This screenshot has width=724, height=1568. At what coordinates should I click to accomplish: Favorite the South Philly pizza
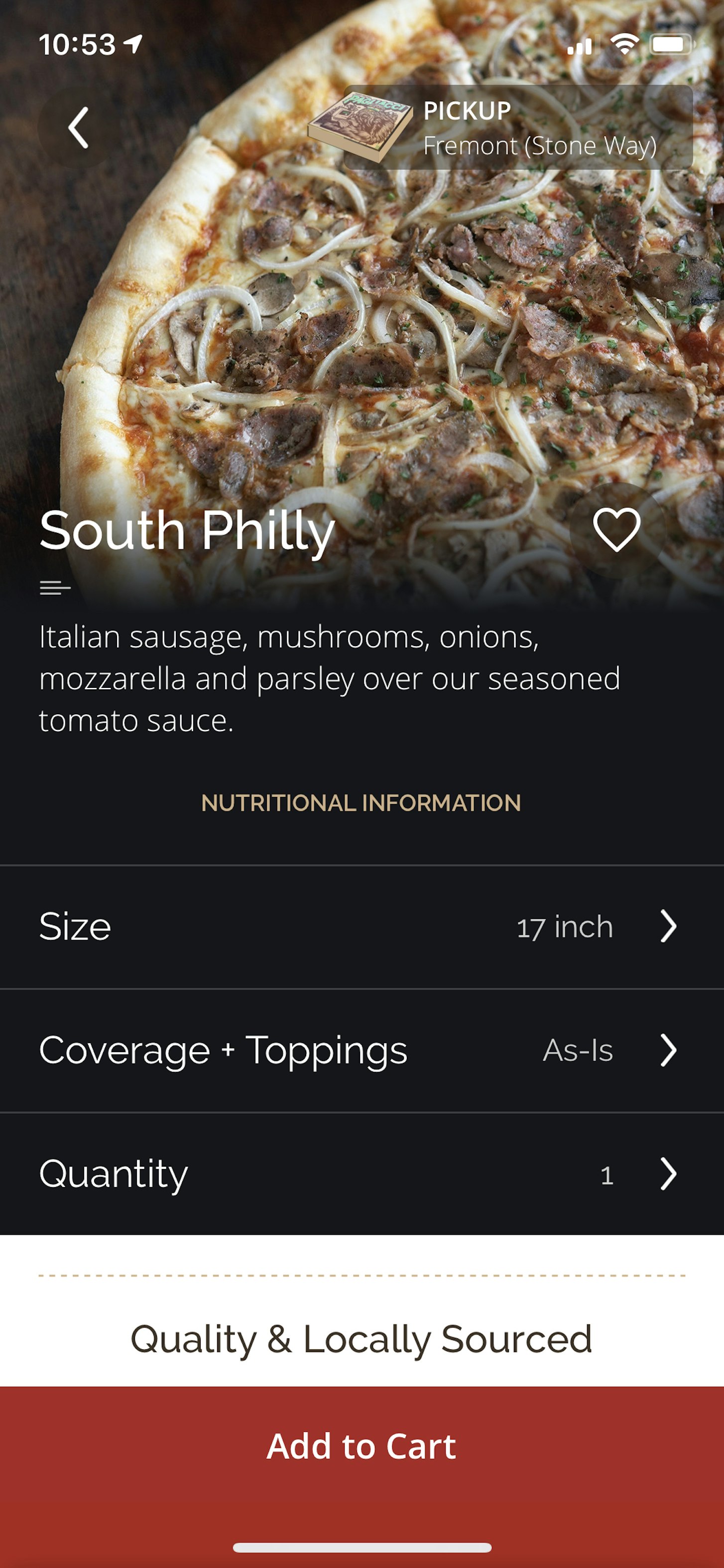[616, 529]
